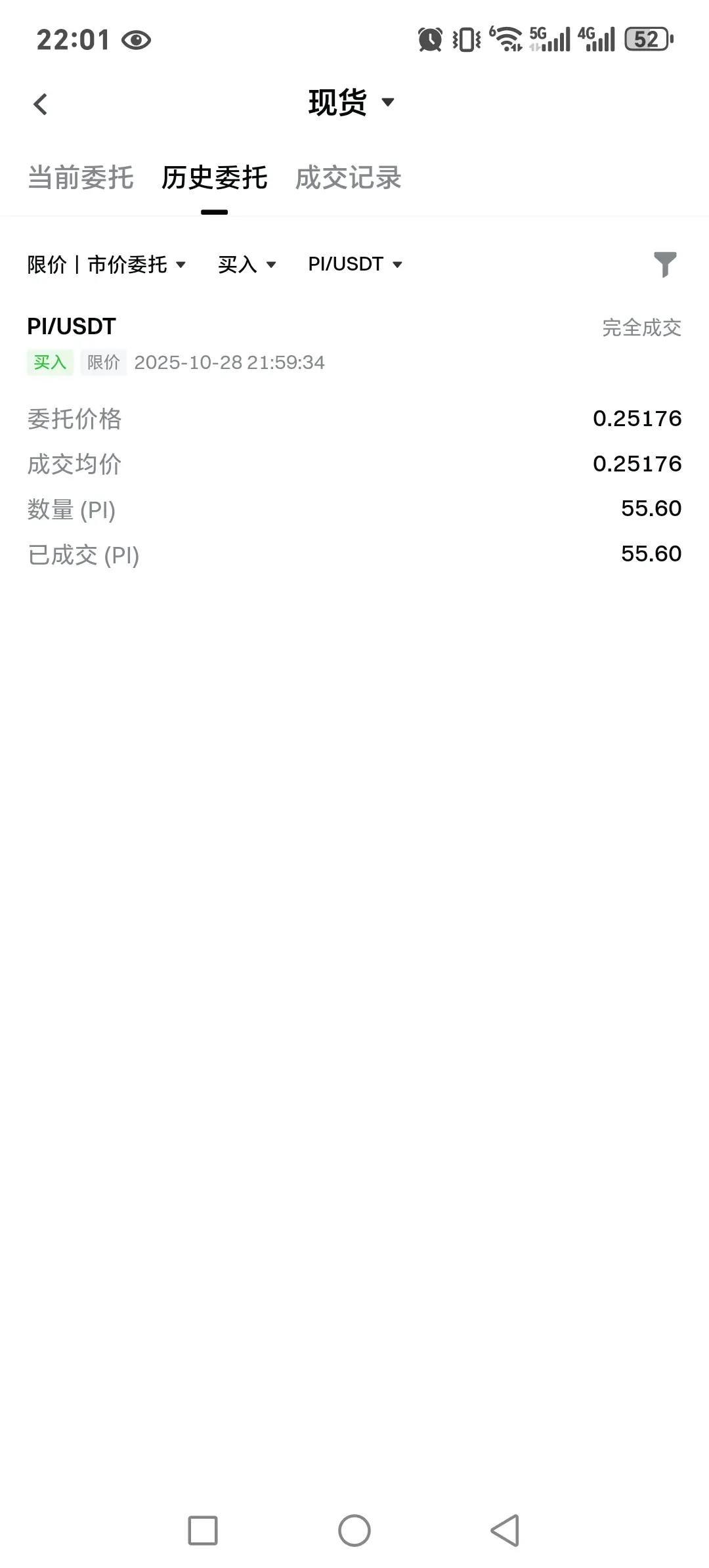Switch to the 成交记录 tab
This screenshot has height=1568, width=709.
[348, 178]
